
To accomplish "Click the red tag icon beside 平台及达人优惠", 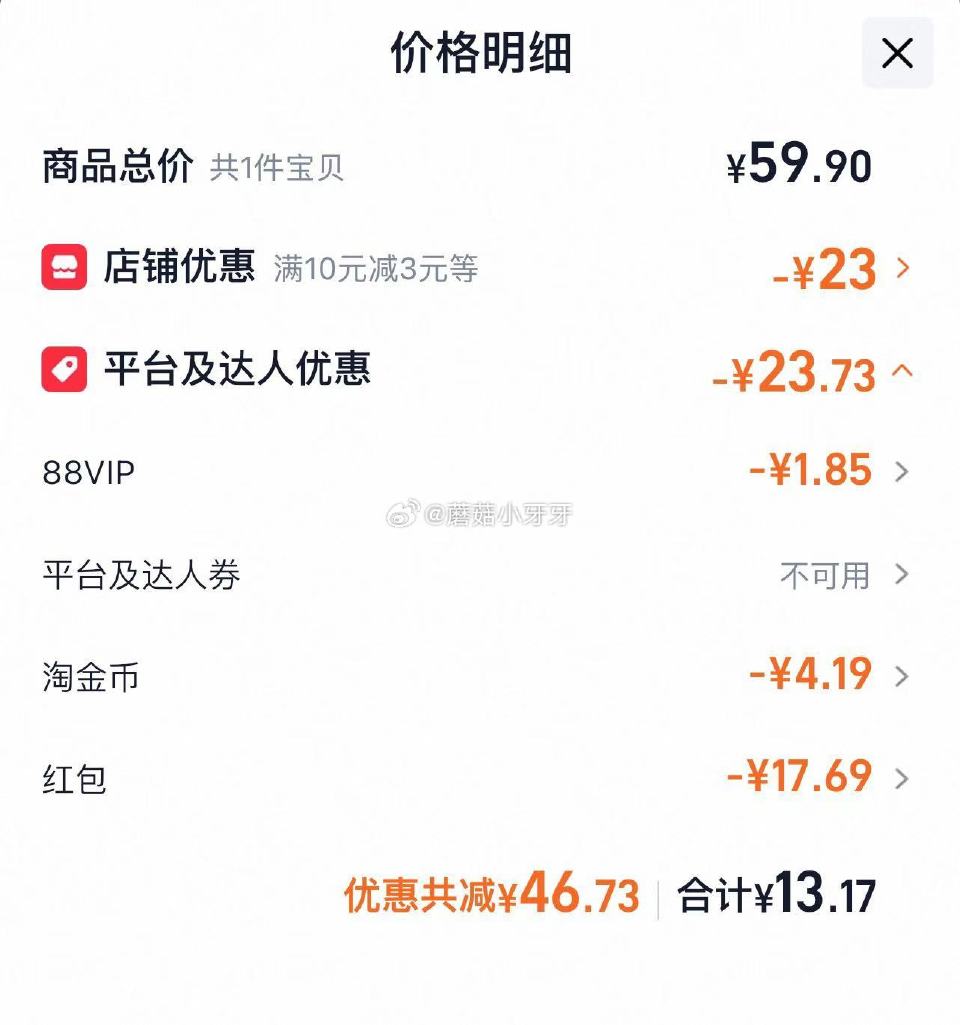I will click(62, 369).
